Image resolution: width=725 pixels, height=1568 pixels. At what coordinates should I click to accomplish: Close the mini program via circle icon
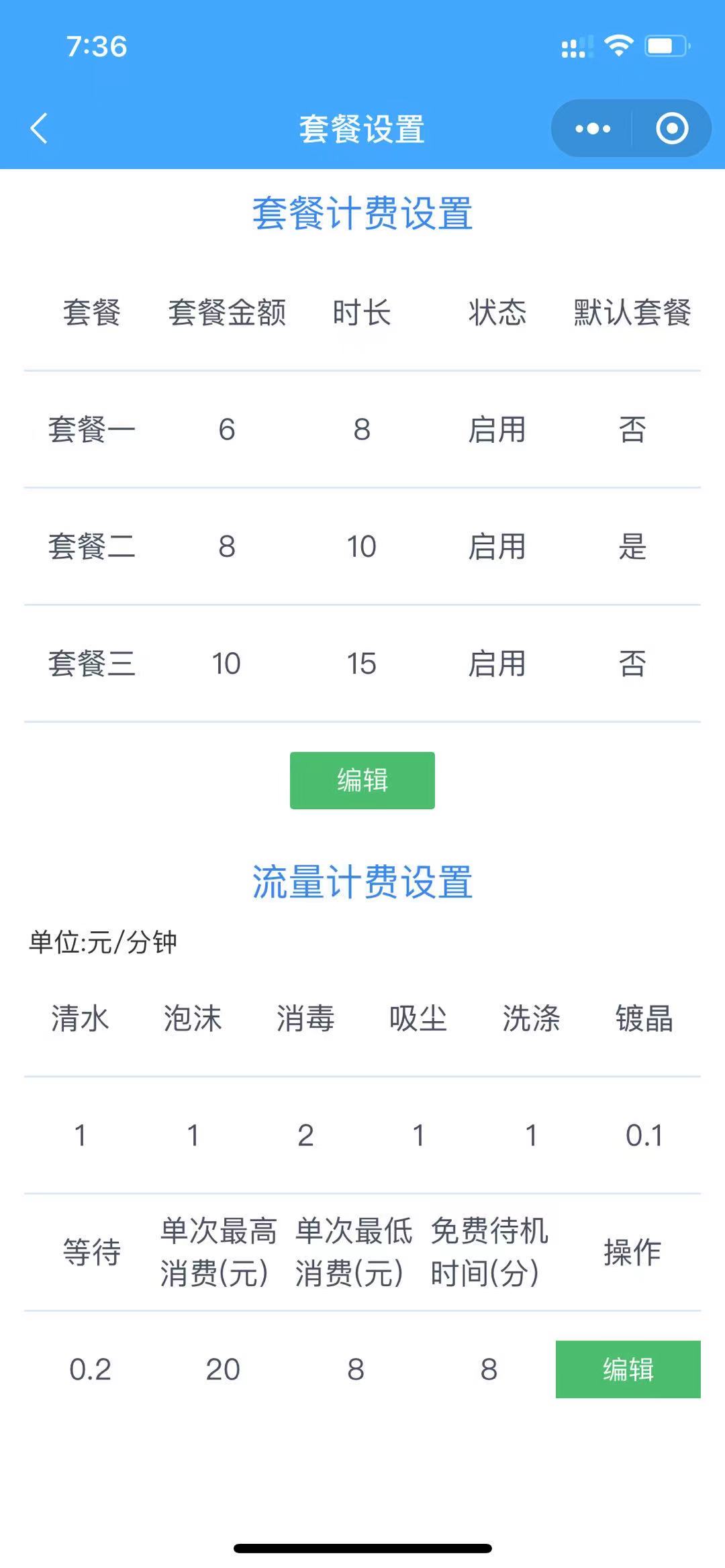pos(672,128)
